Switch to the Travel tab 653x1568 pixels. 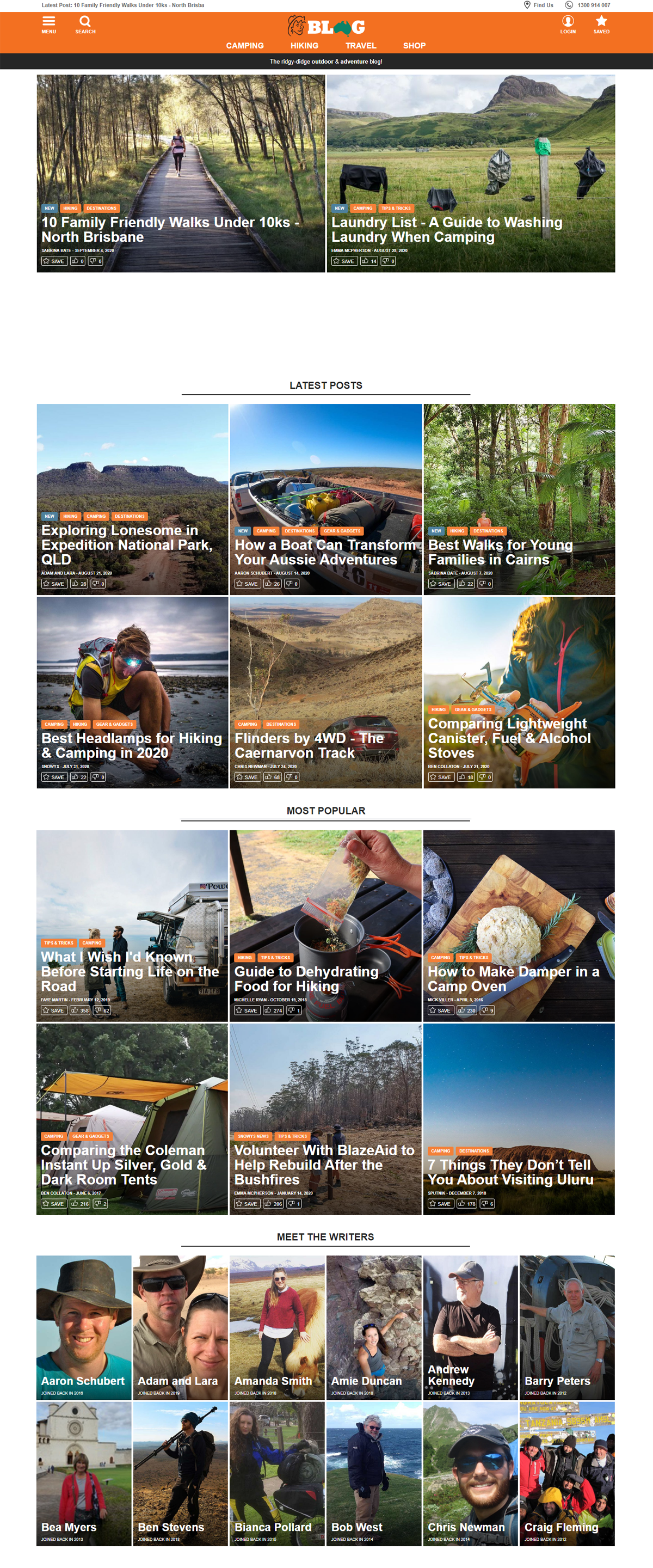(x=360, y=46)
